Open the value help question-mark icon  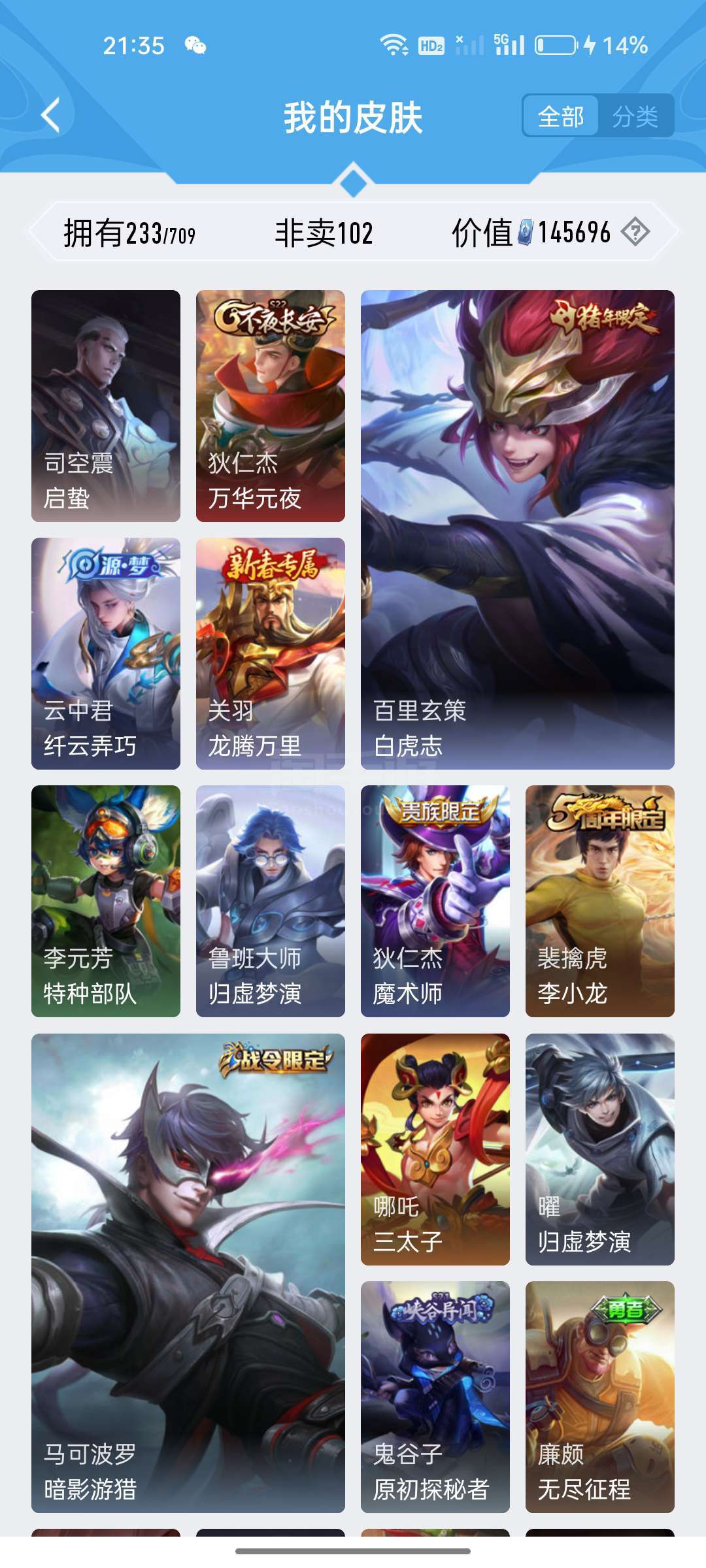click(x=635, y=232)
